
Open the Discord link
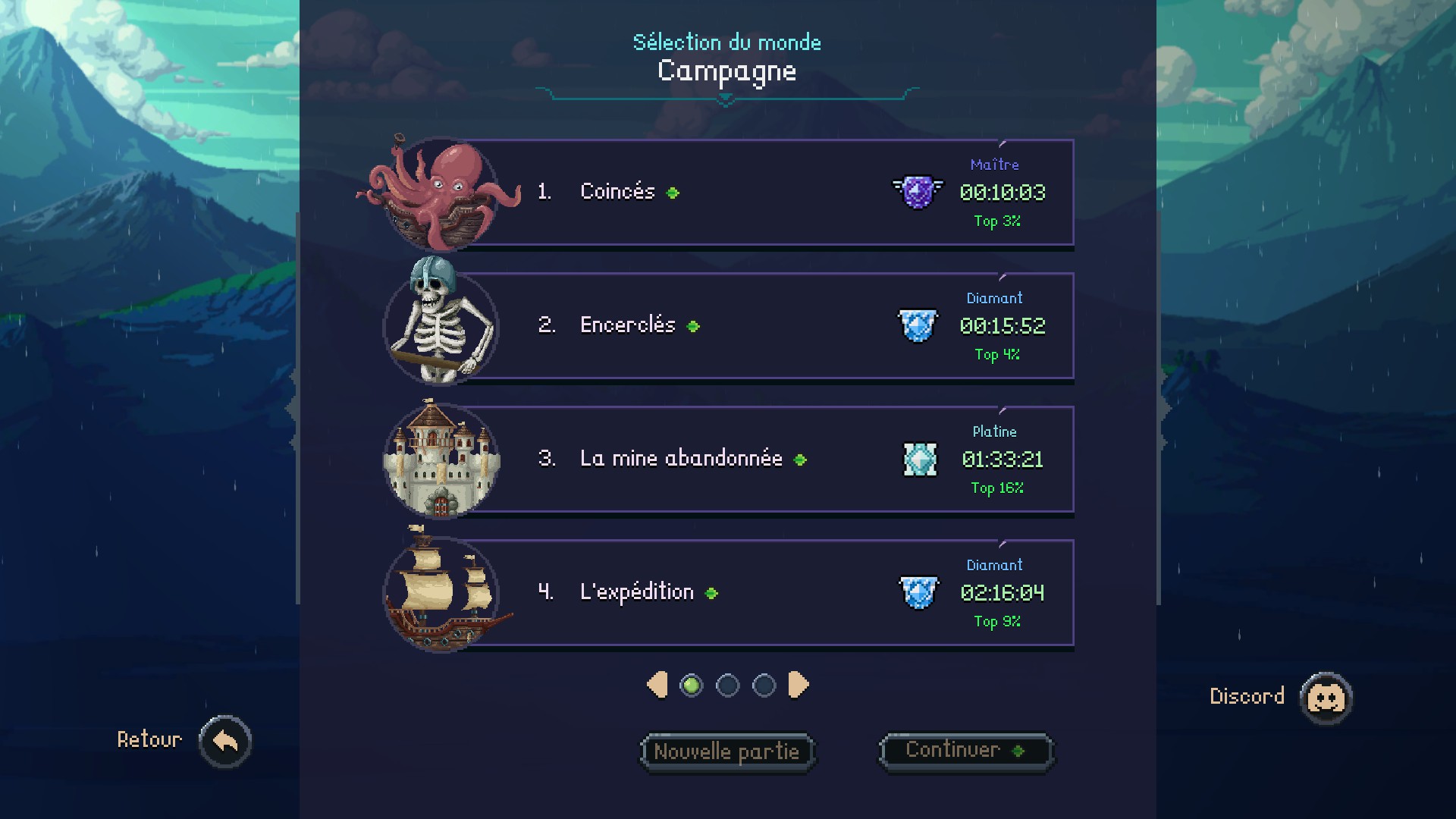point(1326,698)
